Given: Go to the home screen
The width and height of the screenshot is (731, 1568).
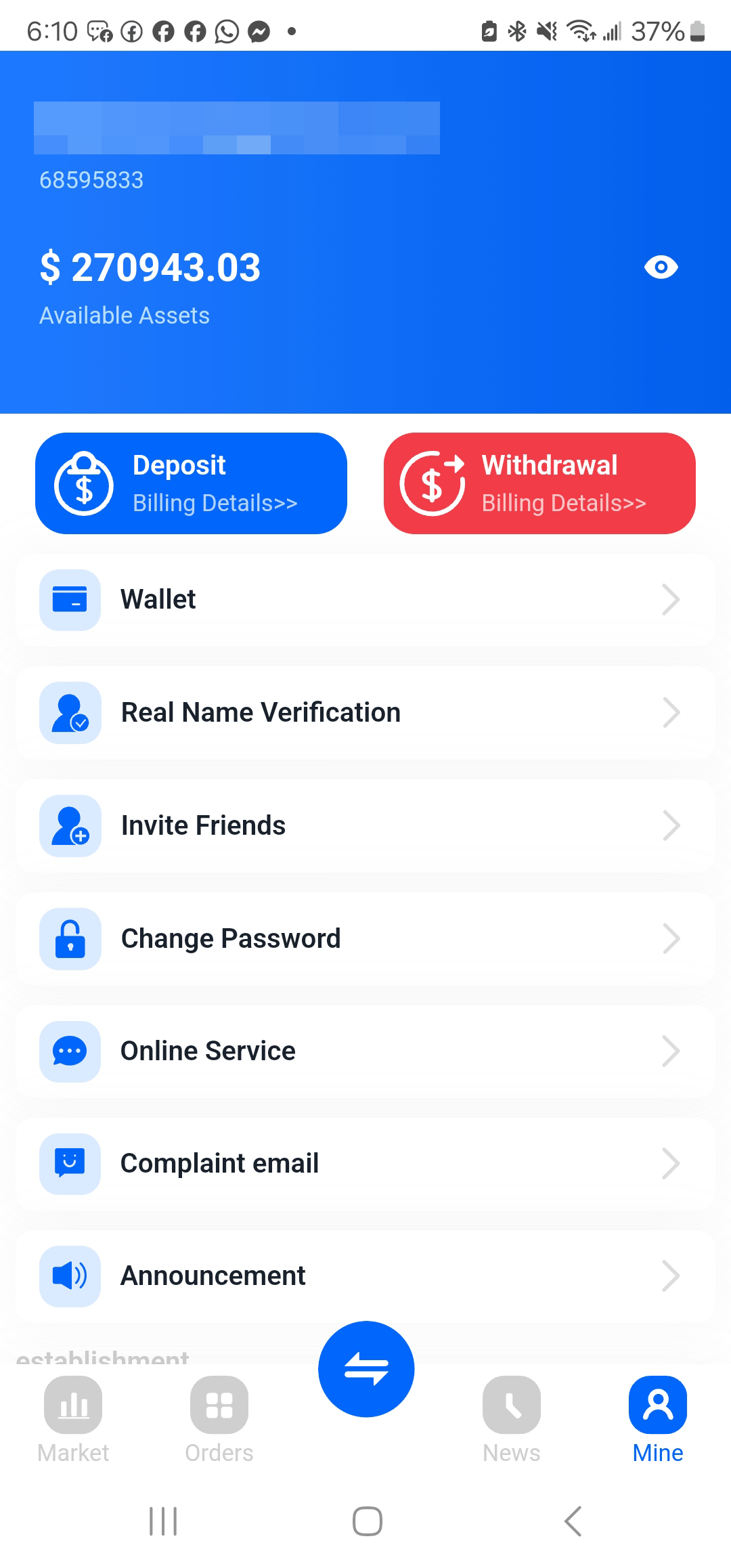Looking at the screenshot, I should pos(367,1521).
